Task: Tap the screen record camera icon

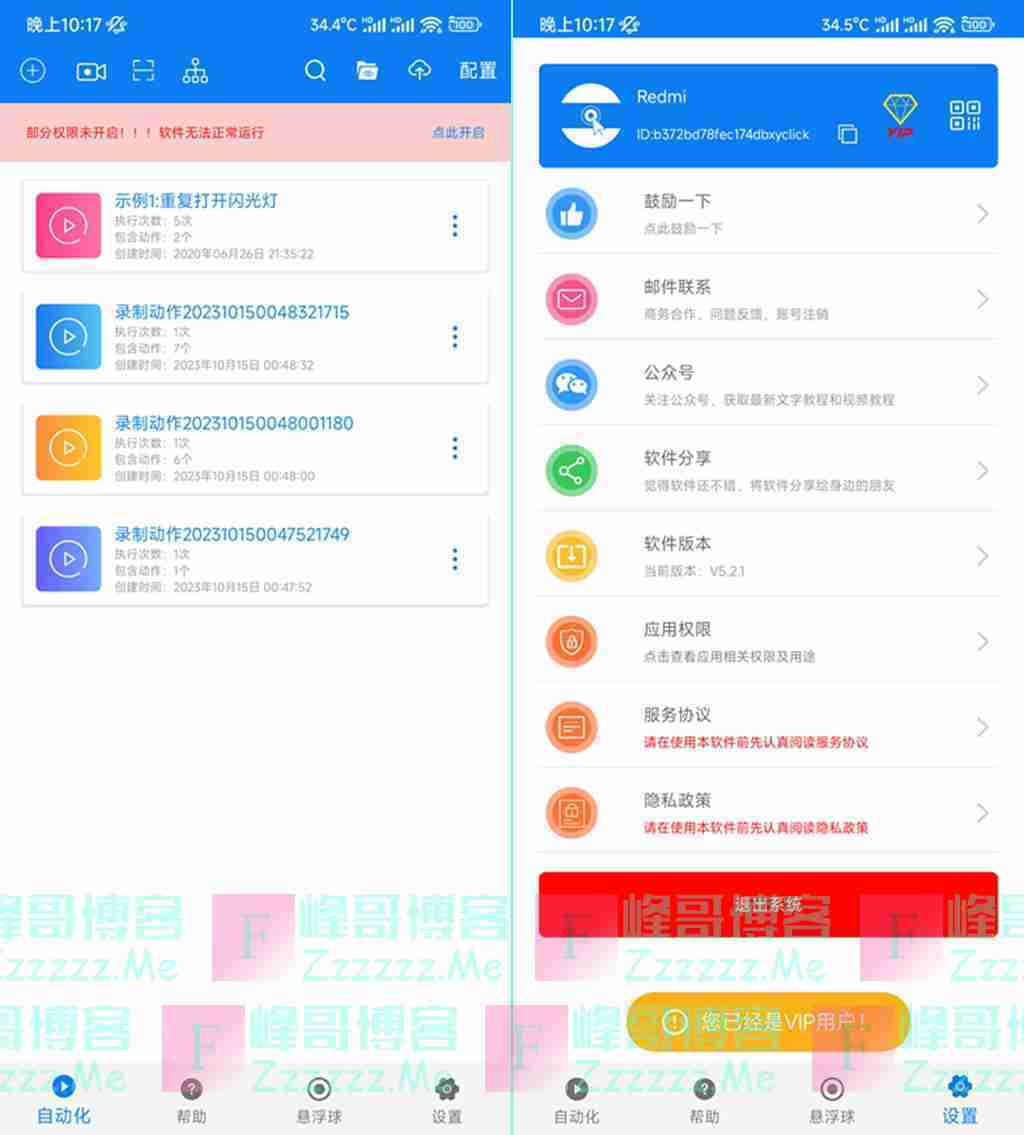Action: coord(91,70)
